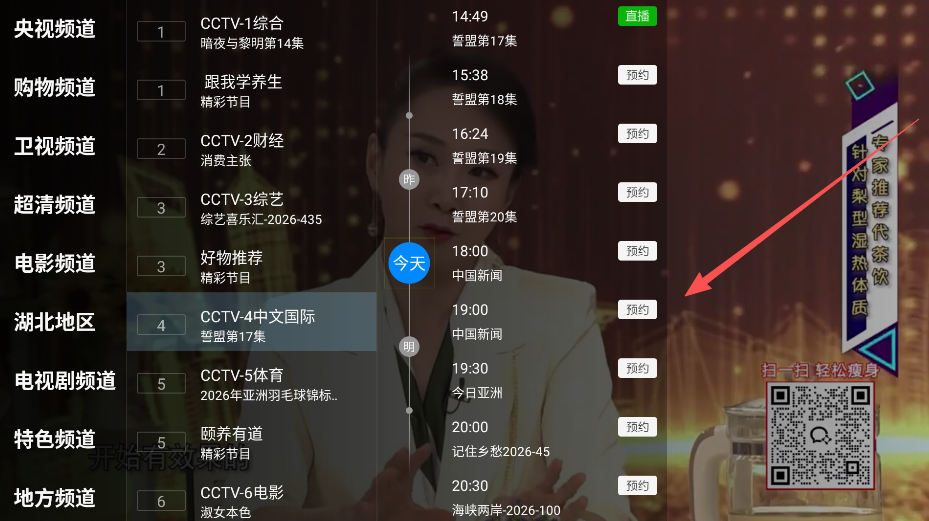
Task: Reserve the 15:38 誓盟第18集 program
Action: click(x=637, y=75)
